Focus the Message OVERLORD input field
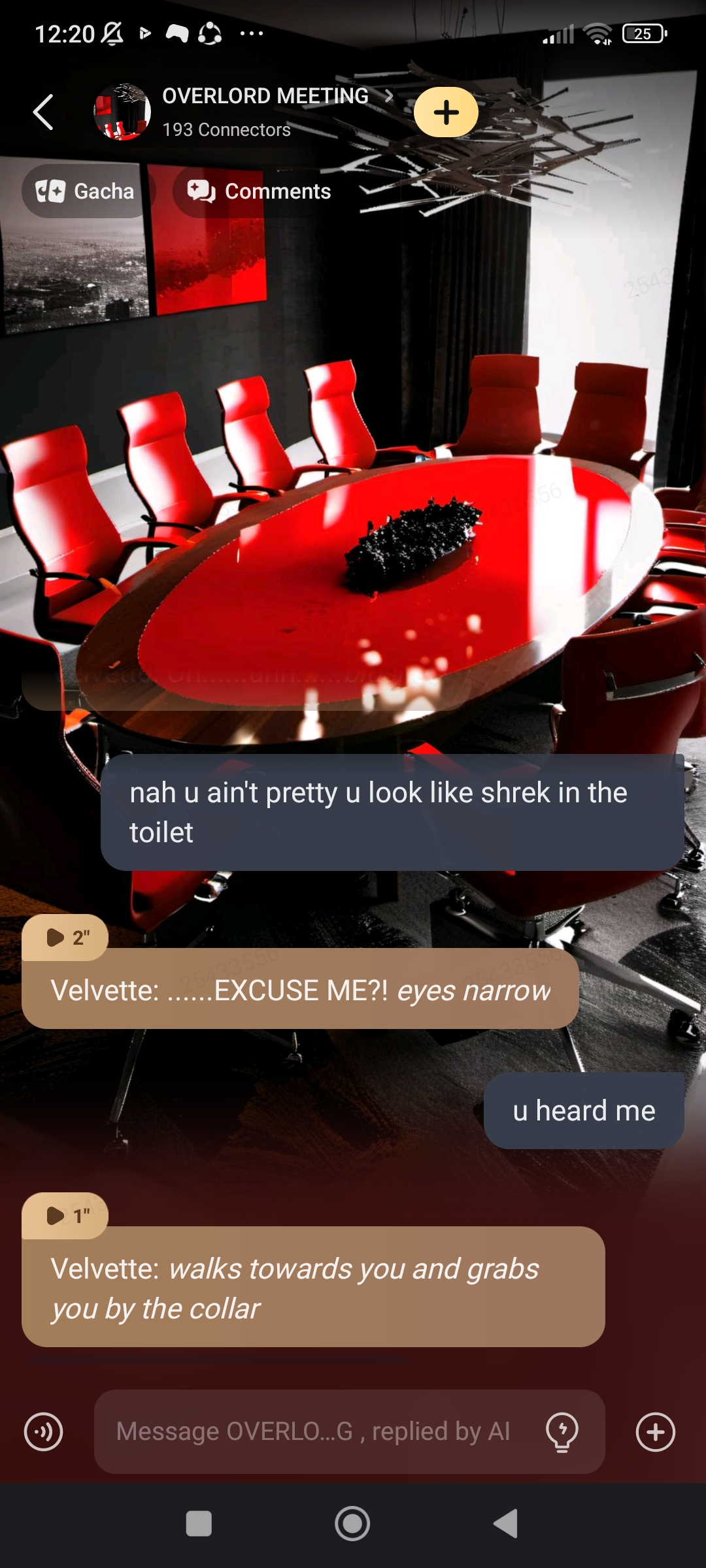This screenshot has width=706, height=1568. coord(314,1432)
